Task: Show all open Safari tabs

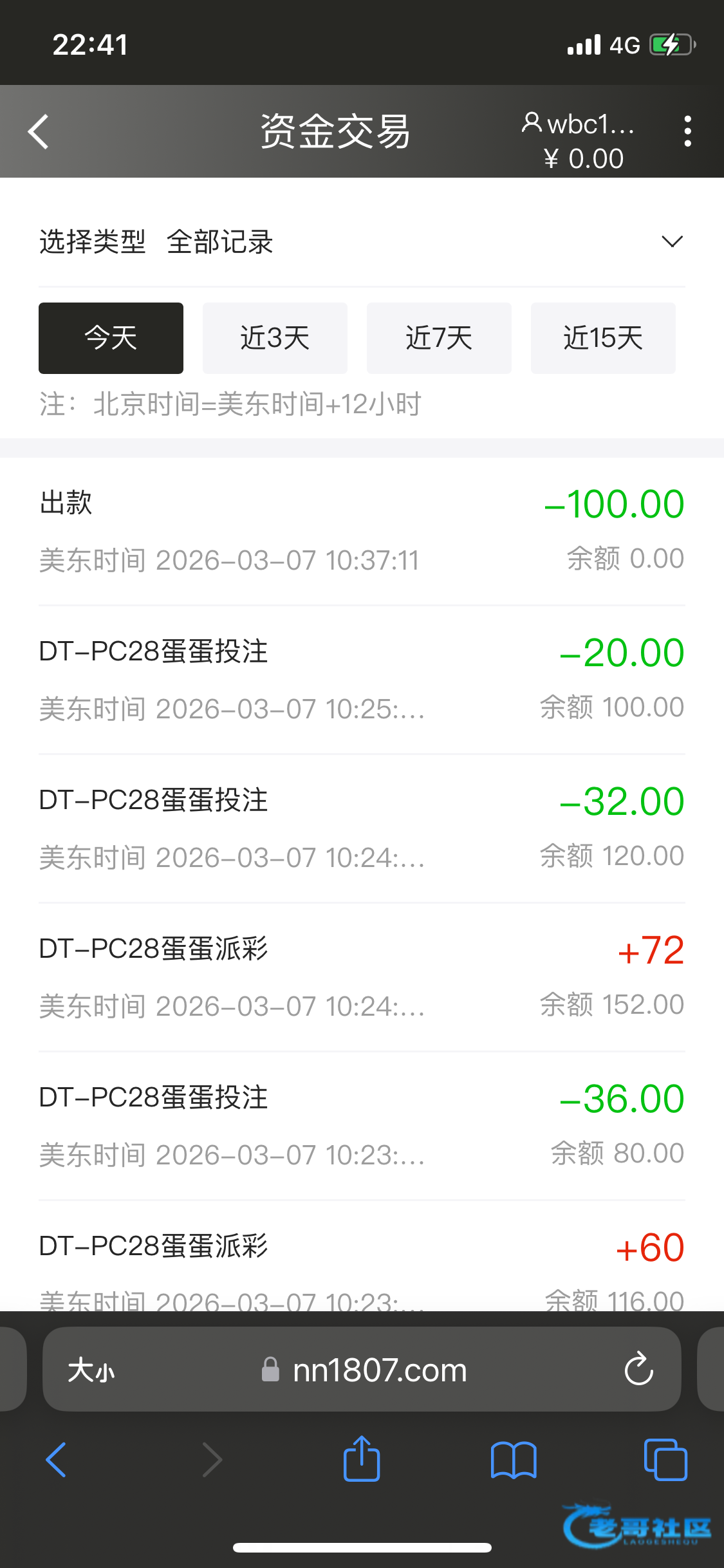Action: (x=665, y=1459)
